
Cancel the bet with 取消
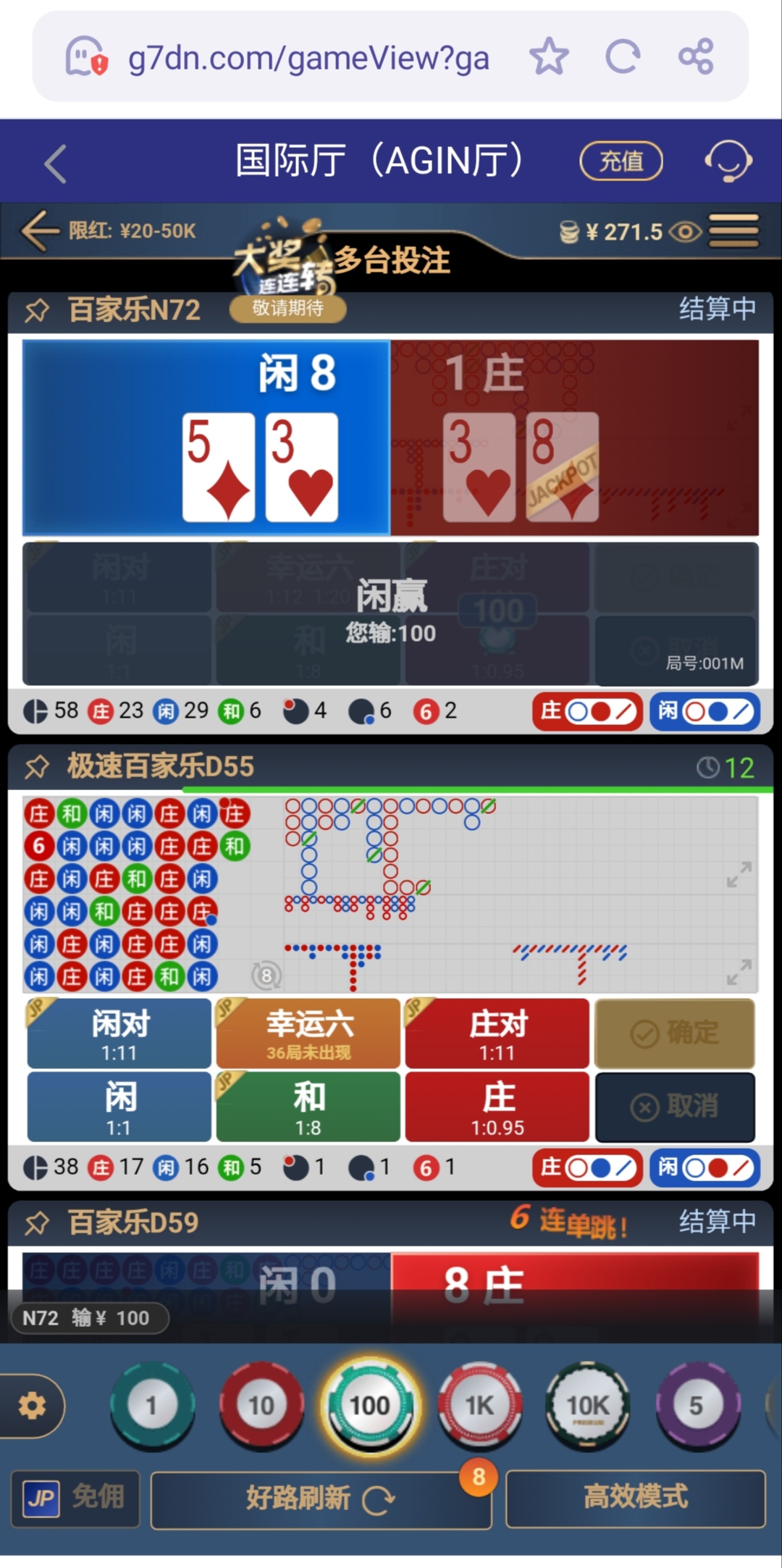(674, 1107)
